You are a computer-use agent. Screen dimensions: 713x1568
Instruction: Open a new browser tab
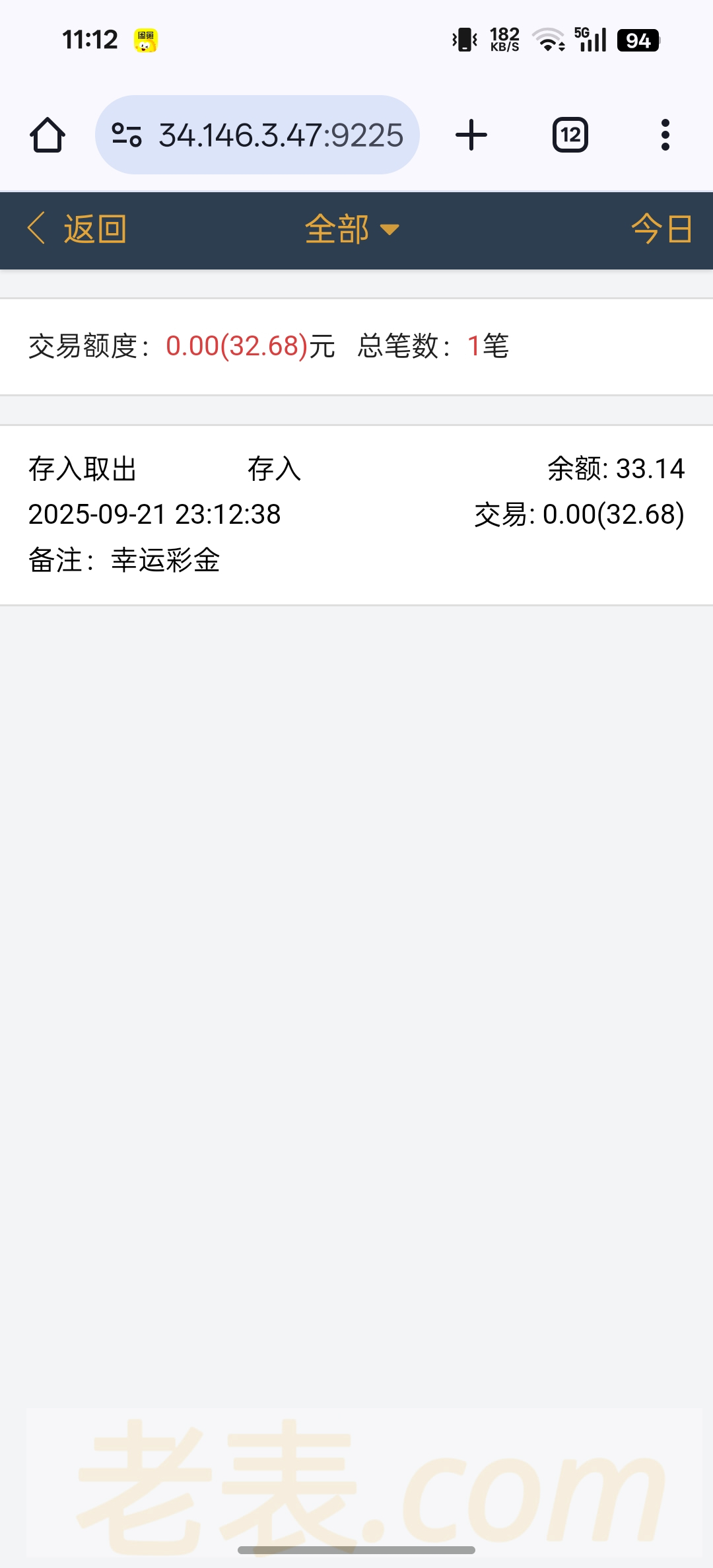tap(471, 135)
